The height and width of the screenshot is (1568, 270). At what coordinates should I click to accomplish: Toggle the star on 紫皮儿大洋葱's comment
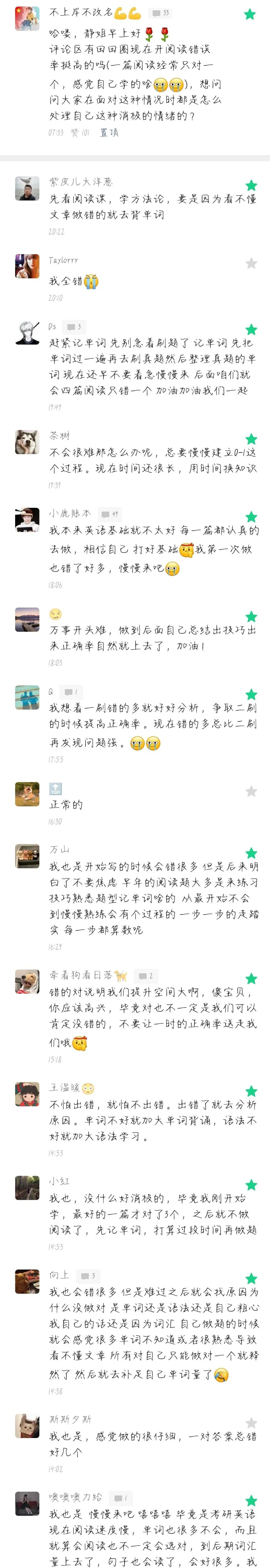(x=251, y=186)
